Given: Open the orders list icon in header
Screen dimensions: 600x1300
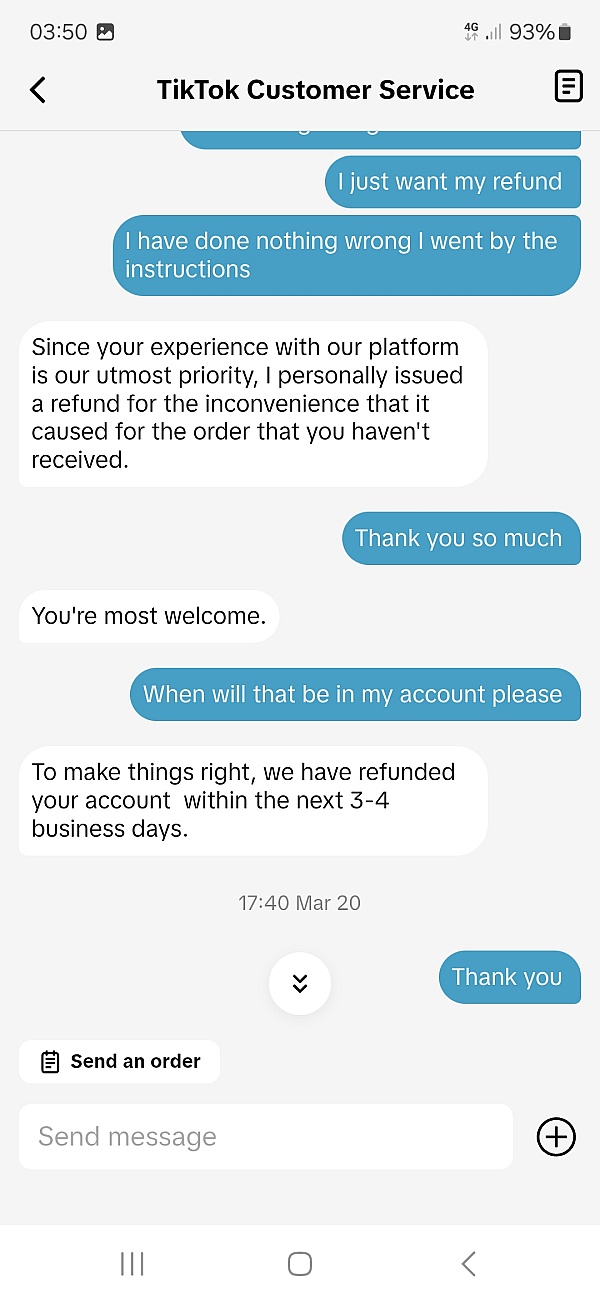Looking at the screenshot, I should coord(568,87).
